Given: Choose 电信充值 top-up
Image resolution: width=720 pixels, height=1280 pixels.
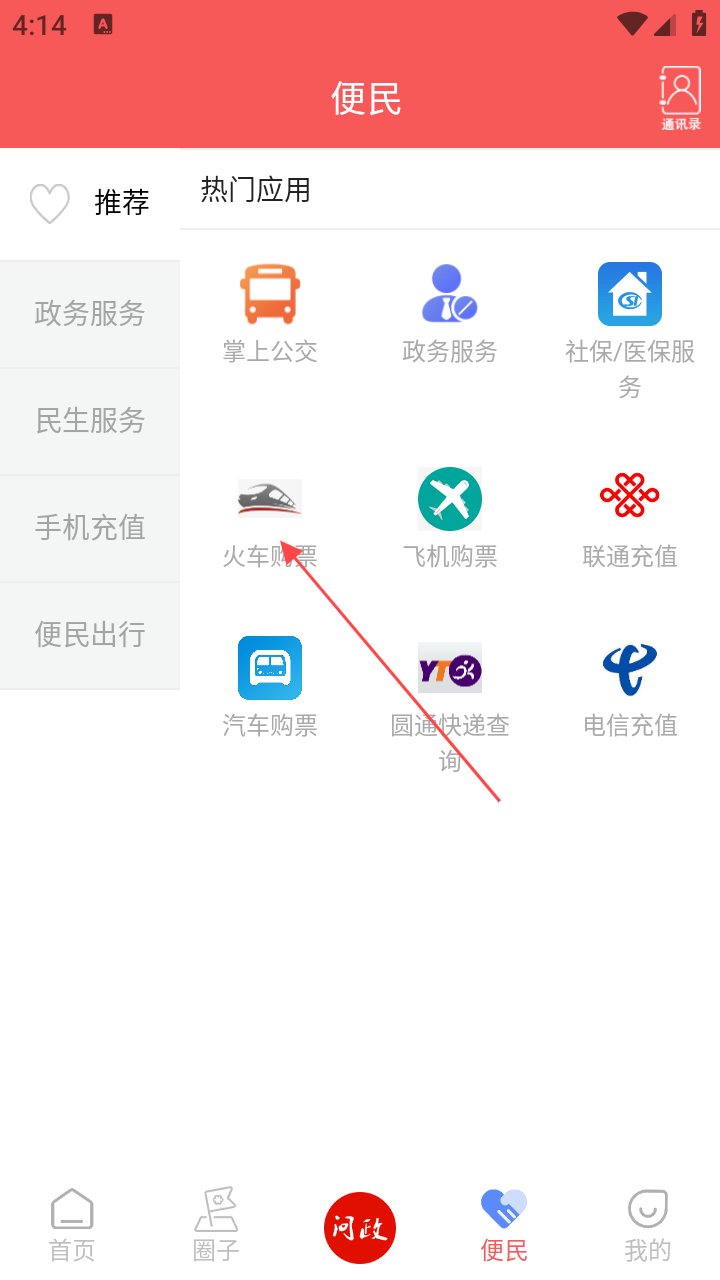Looking at the screenshot, I should tap(630, 686).
